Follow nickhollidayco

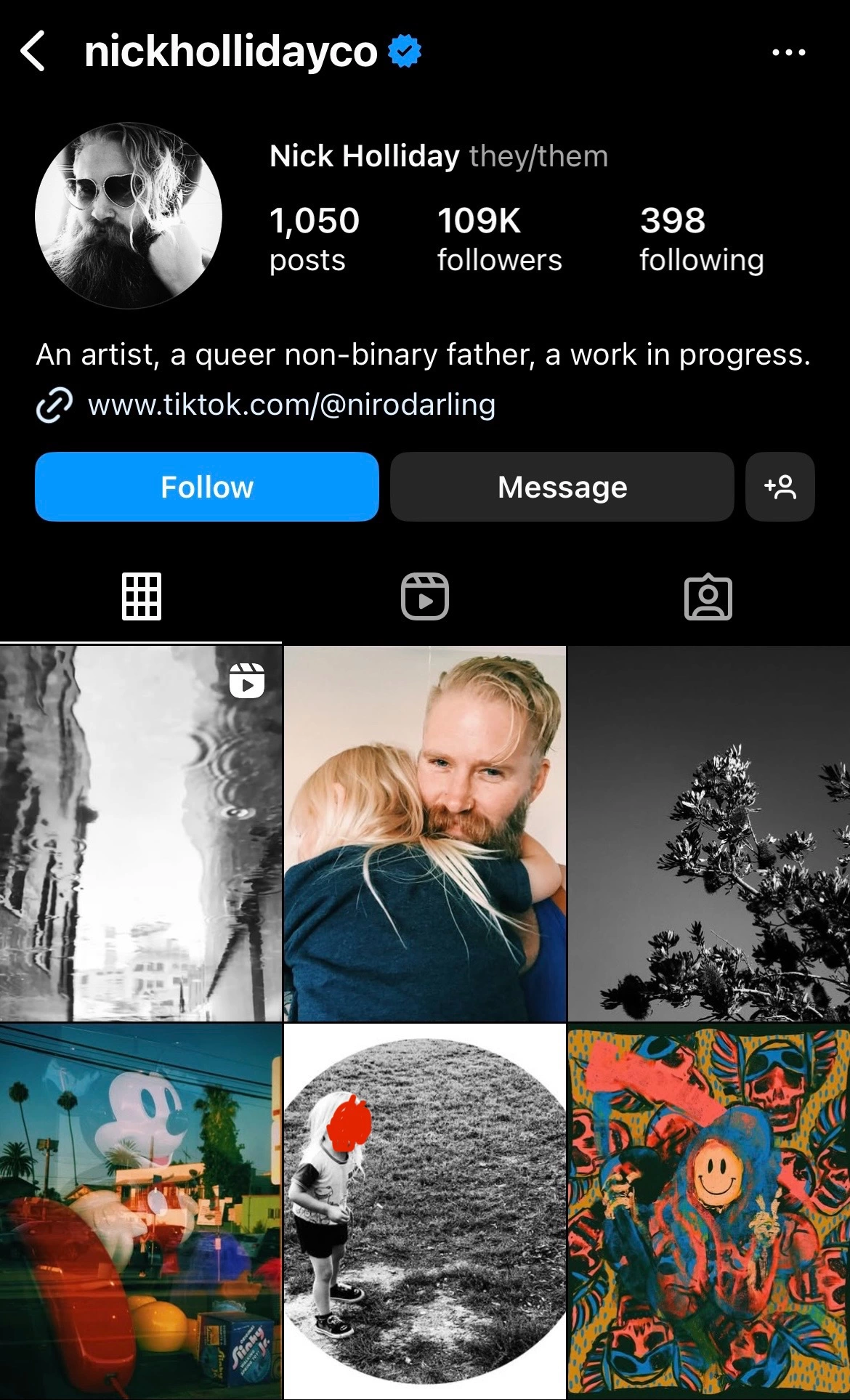pyautogui.click(x=207, y=487)
